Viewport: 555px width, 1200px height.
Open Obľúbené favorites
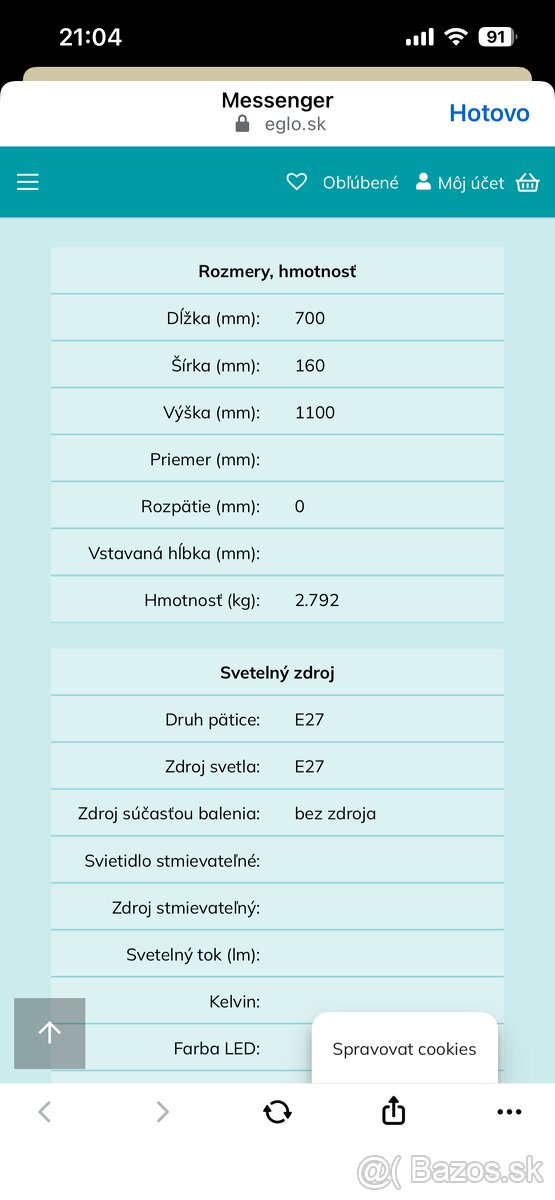342,182
